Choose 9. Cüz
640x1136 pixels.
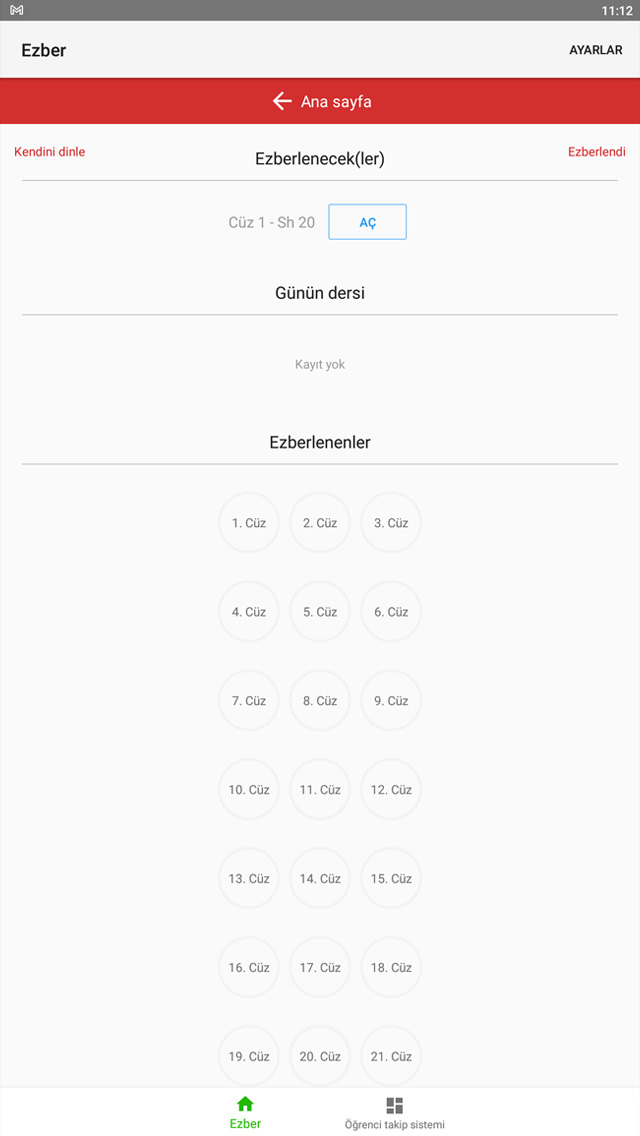pyautogui.click(x=391, y=701)
